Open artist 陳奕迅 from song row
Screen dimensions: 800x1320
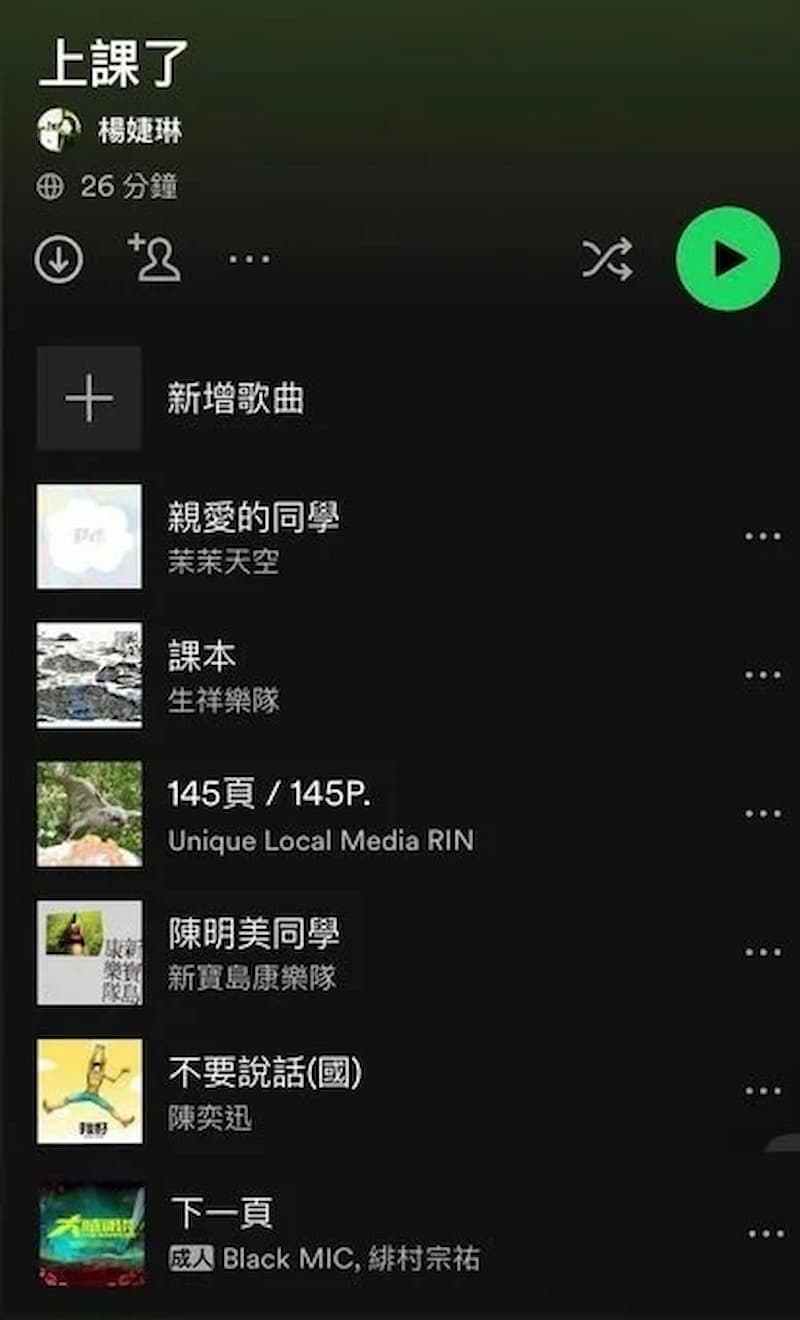211,1121
